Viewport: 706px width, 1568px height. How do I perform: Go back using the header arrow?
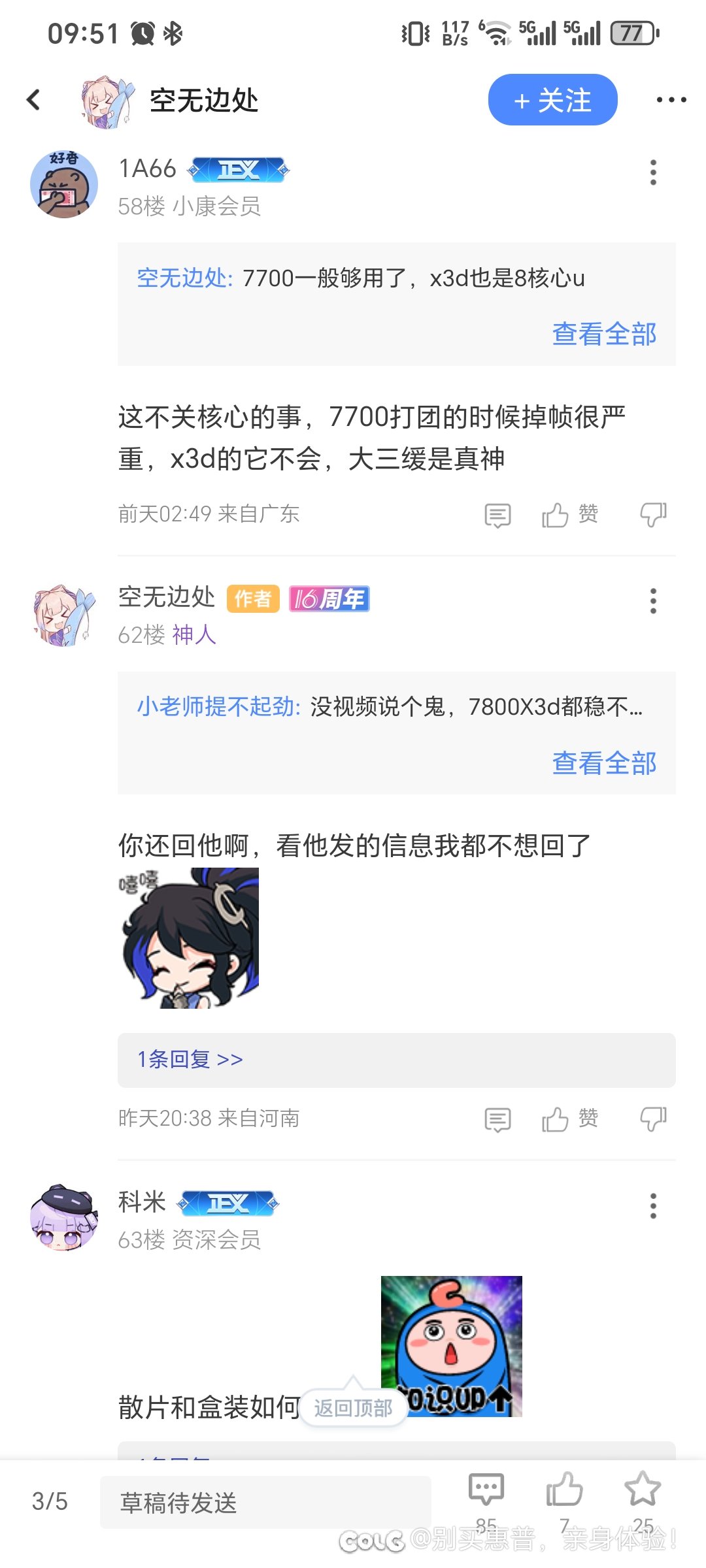(x=33, y=100)
